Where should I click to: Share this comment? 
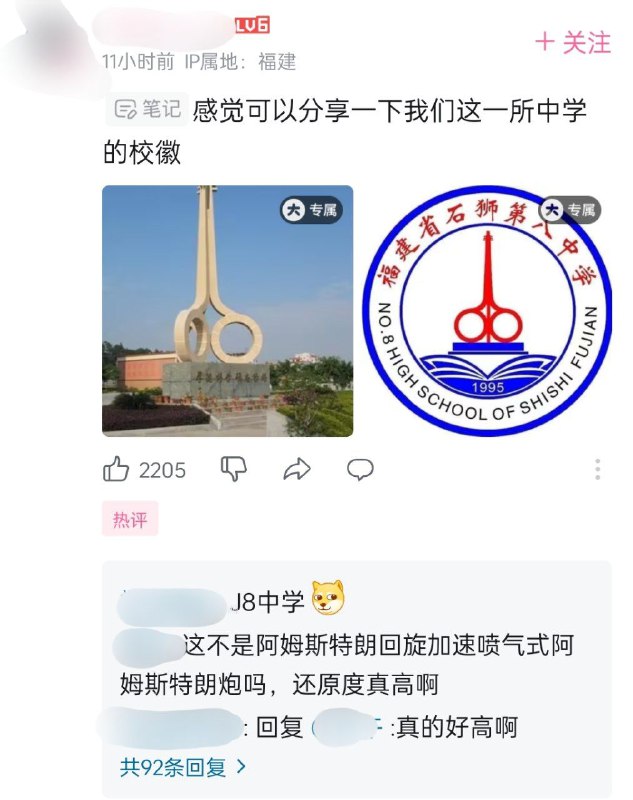(297, 469)
